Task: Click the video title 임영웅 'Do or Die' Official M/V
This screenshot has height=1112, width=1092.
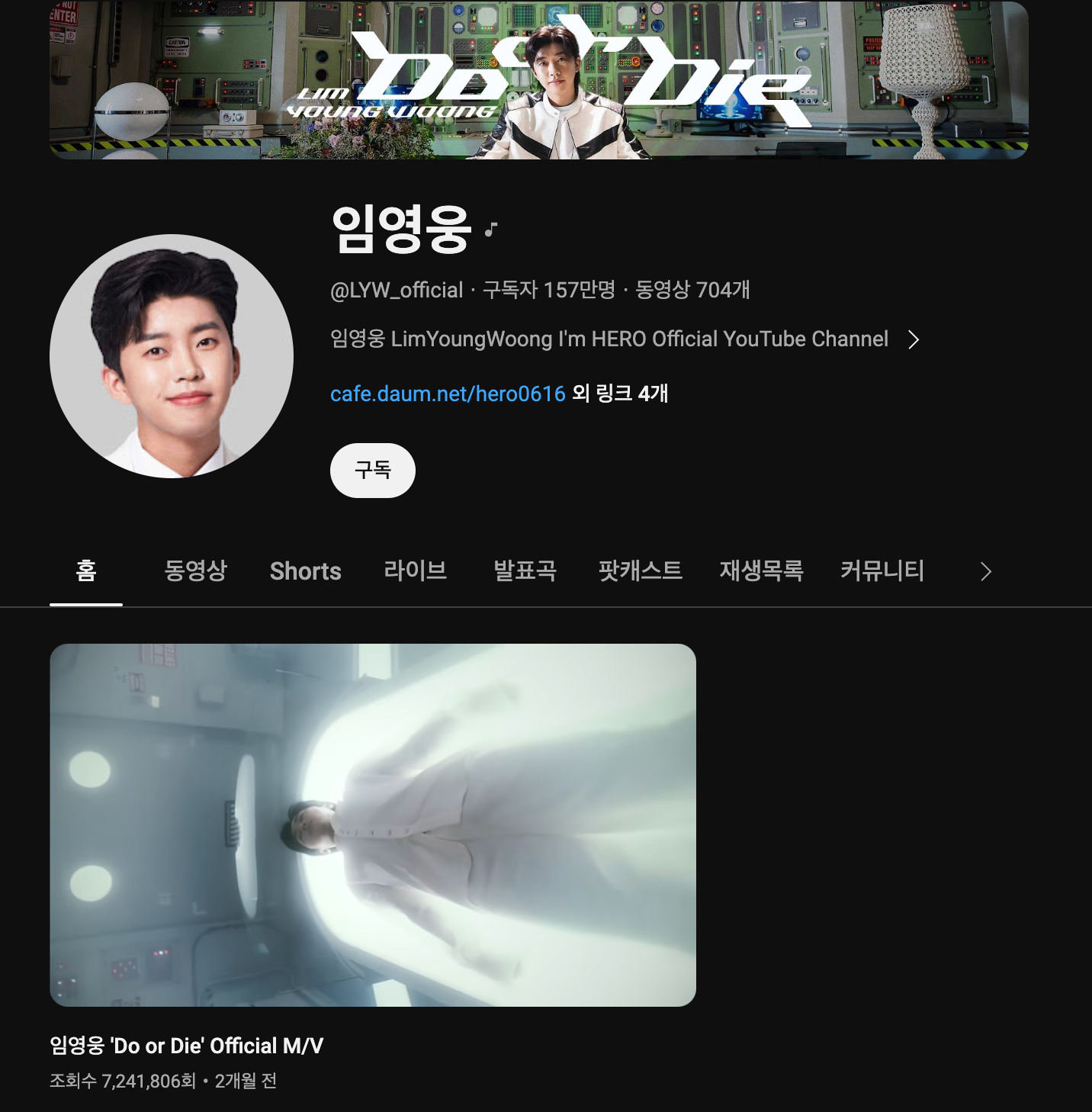Action: (187, 1046)
